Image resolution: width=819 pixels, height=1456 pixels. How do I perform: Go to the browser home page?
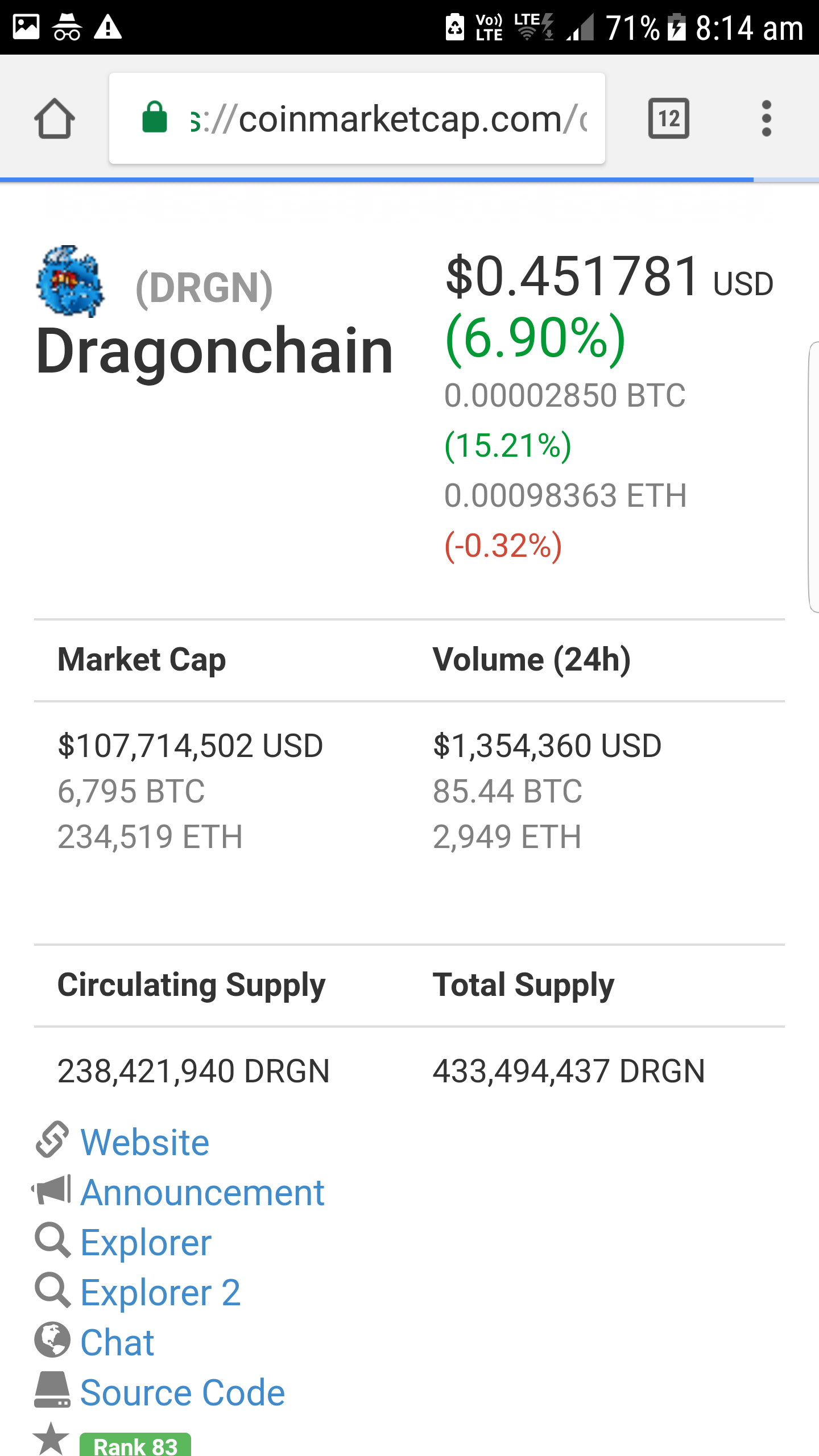pyautogui.click(x=55, y=119)
